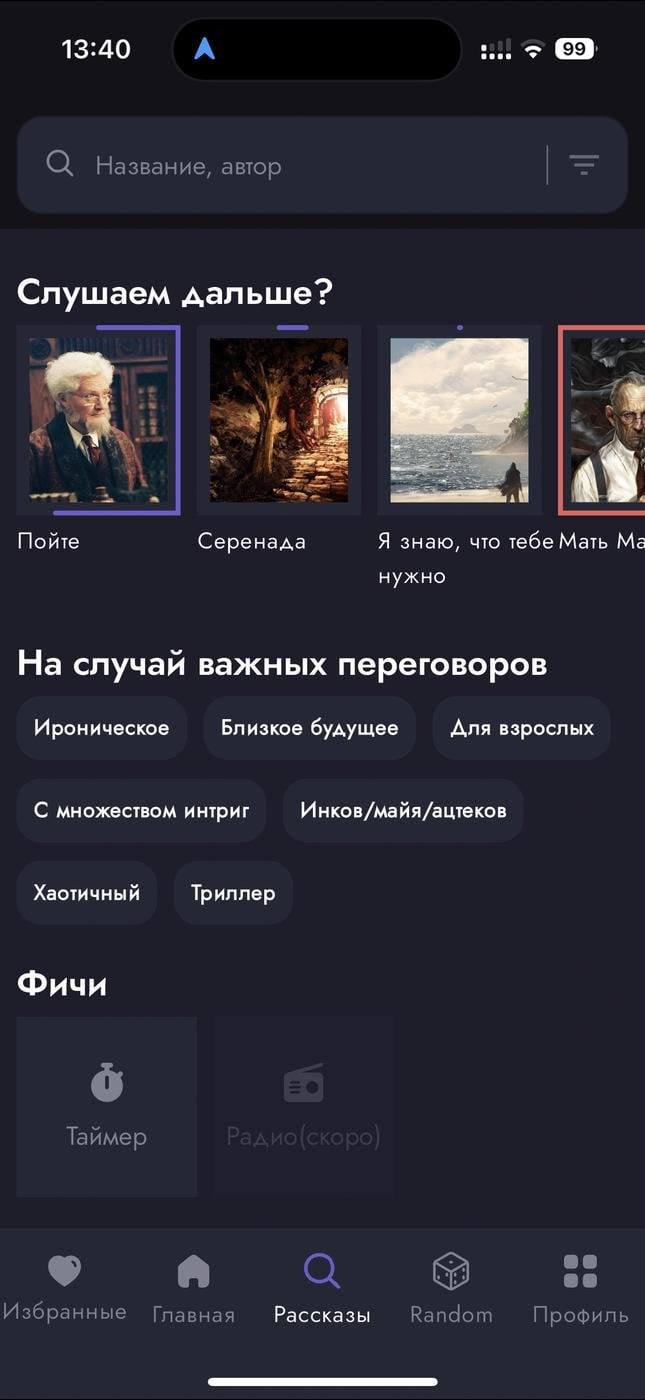Select the Ироническое chip
The height and width of the screenshot is (1400, 645).
click(101, 728)
